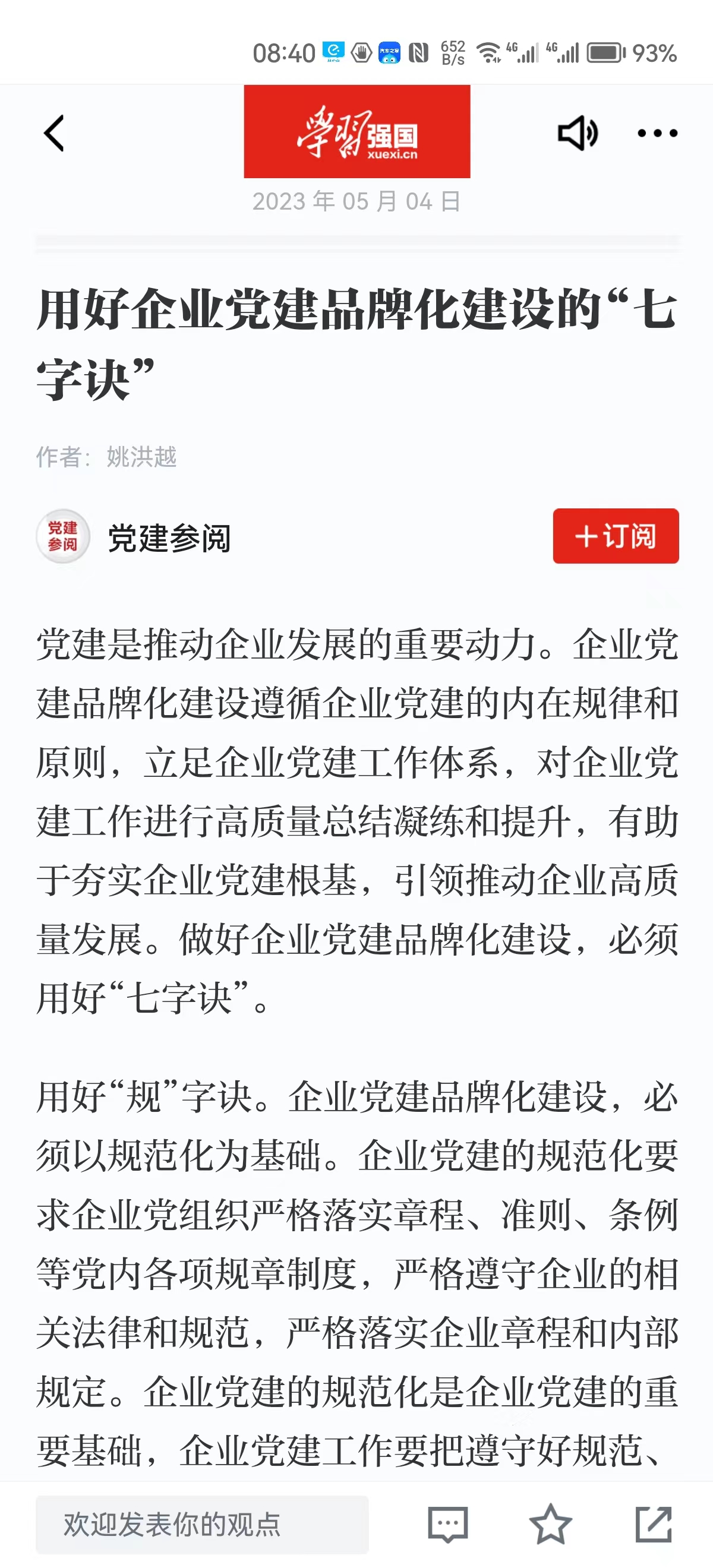713x1568 pixels.
Task: Play the article audio with the speaker icon
Action: 577,133
